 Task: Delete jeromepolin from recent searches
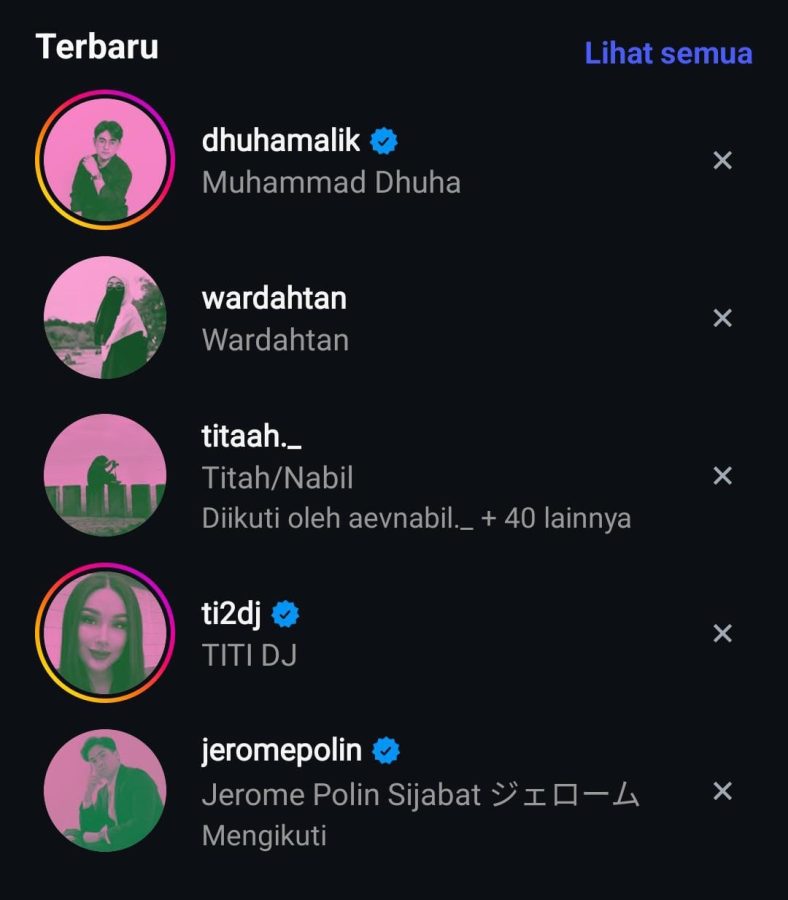point(722,791)
